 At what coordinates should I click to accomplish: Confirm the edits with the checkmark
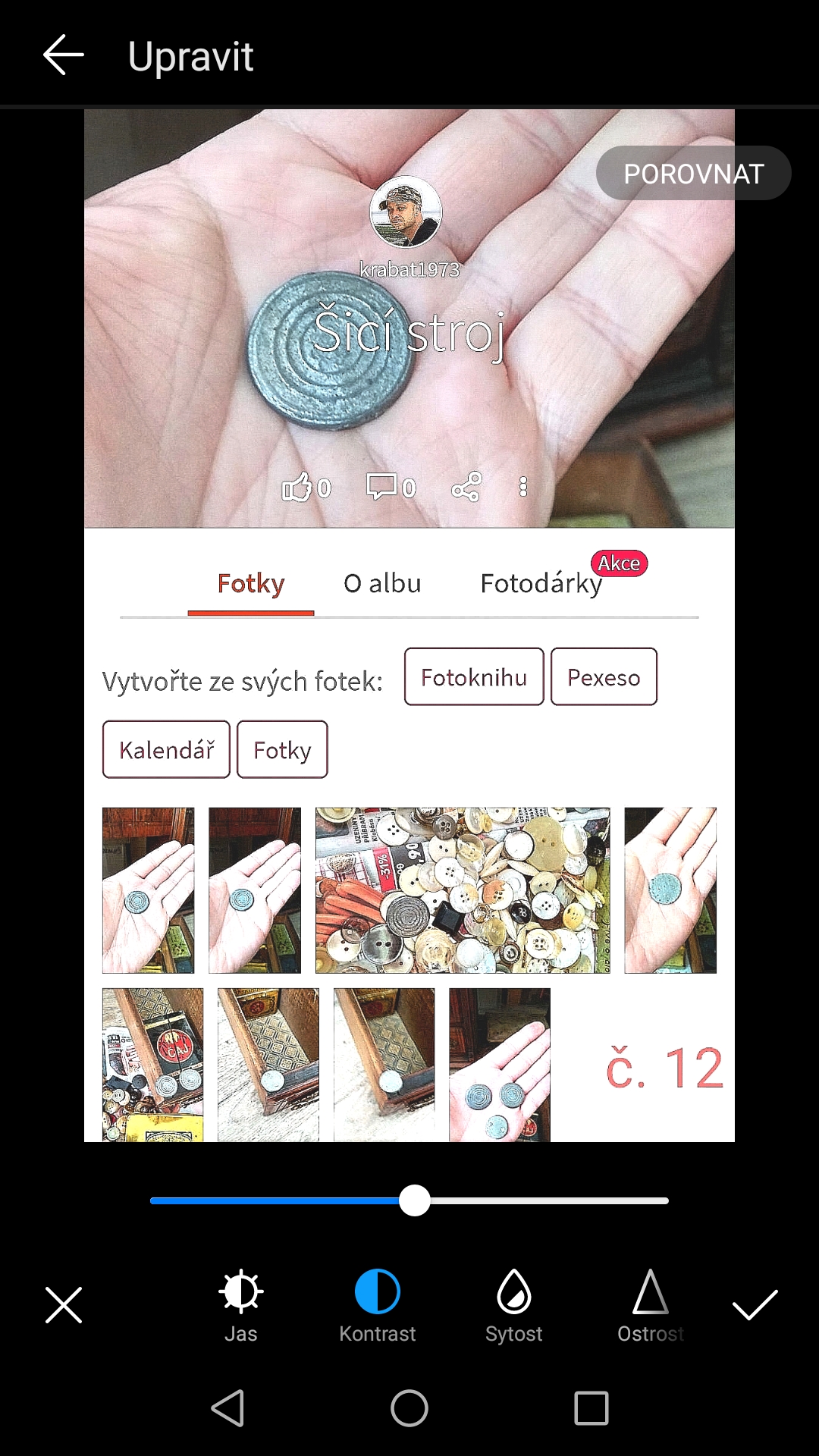[755, 1305]
